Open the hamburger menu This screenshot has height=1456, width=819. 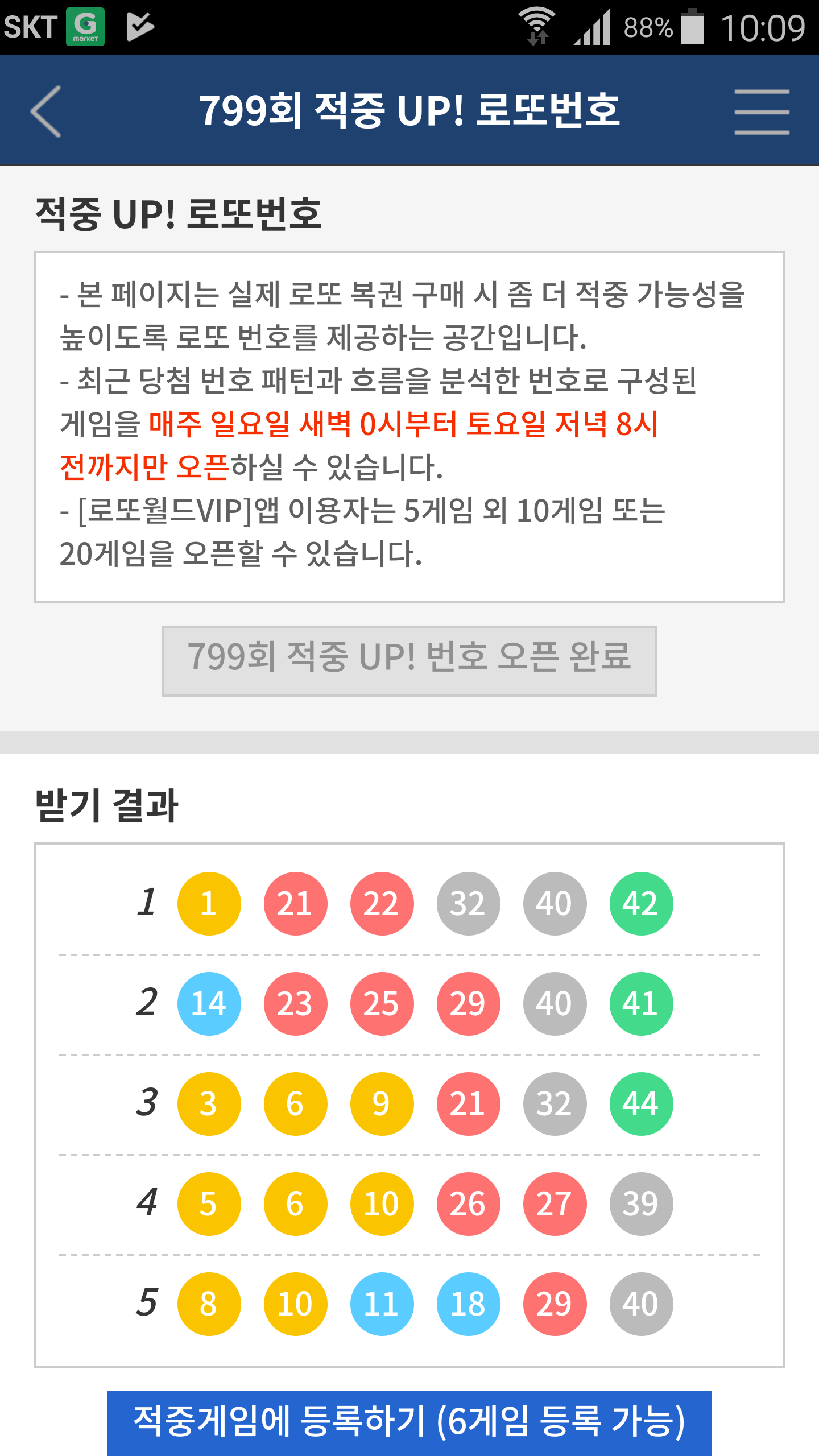pos(761,111)
